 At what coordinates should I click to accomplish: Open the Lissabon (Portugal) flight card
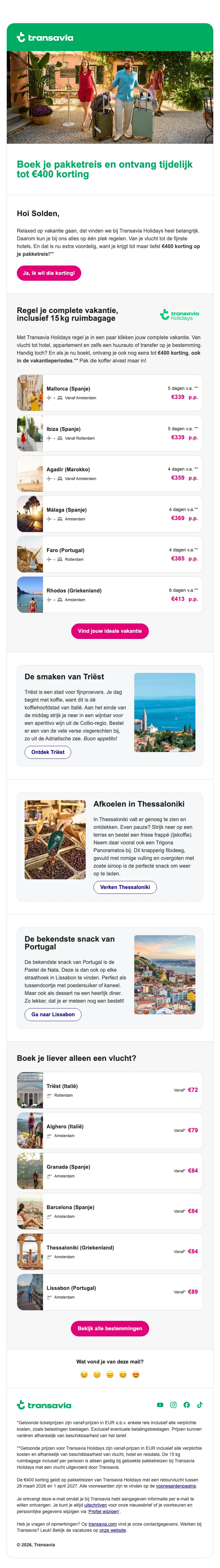coord(110,1292)
